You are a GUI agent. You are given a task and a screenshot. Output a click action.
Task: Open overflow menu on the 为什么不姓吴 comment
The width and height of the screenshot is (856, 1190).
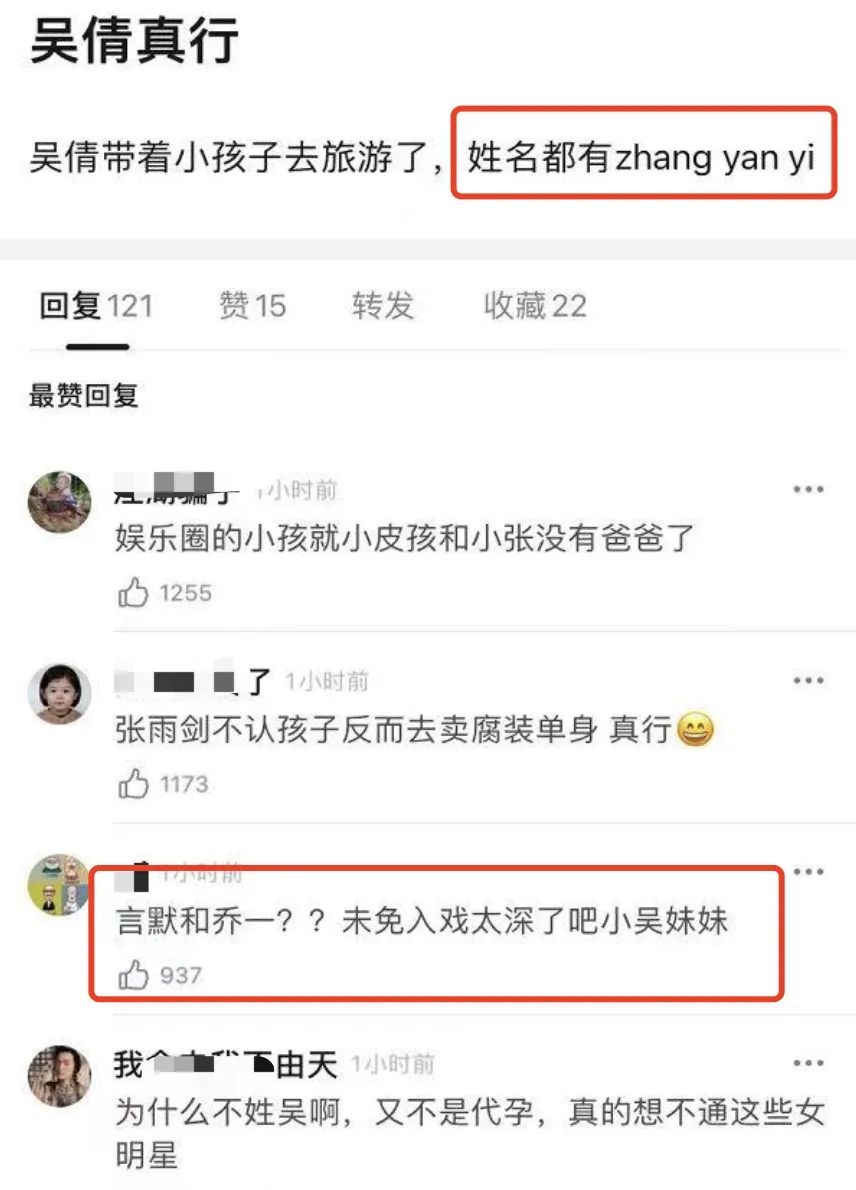click(808, 1063)
